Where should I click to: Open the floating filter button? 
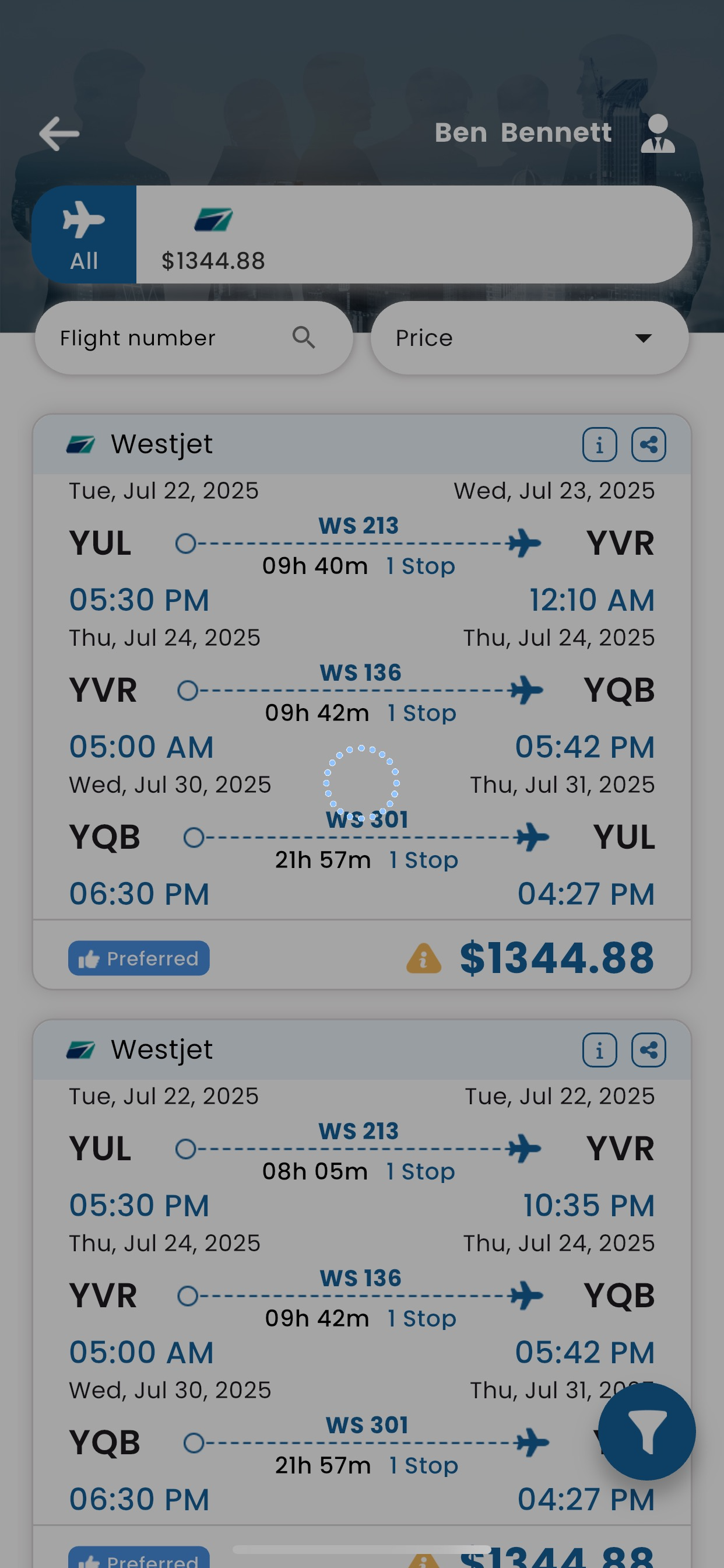coord(646,1431)
